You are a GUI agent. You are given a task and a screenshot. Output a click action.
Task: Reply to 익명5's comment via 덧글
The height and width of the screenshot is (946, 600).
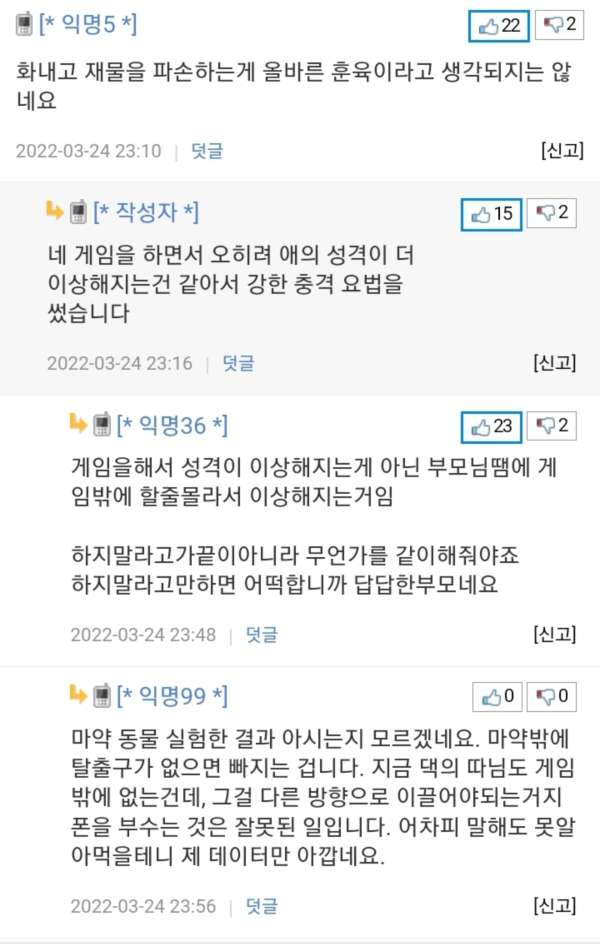[207, 151]
